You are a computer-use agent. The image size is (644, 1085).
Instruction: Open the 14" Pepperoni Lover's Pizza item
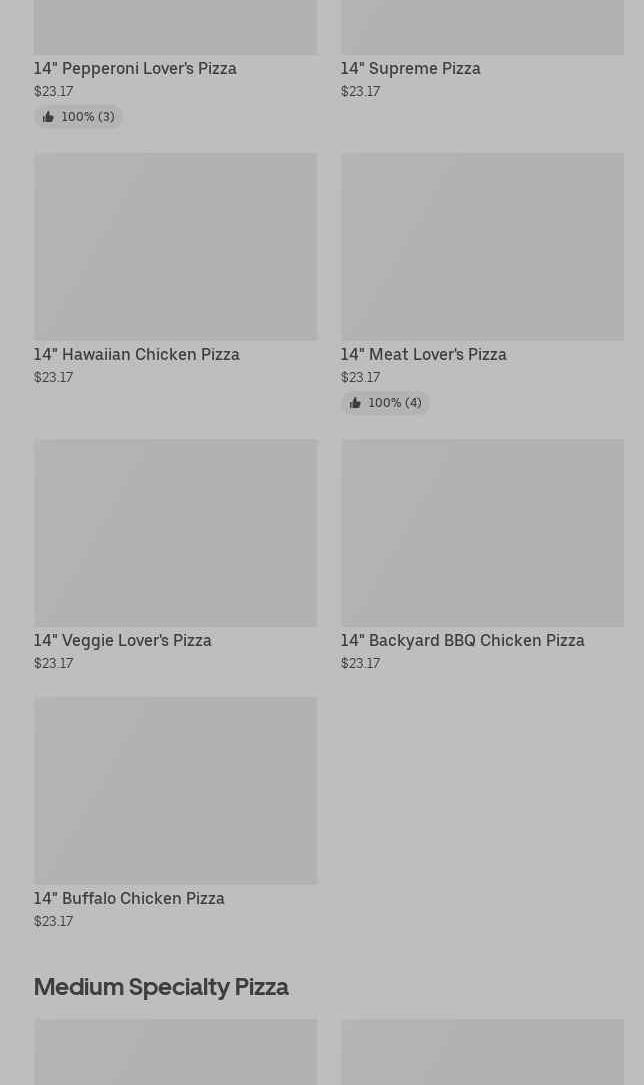(135, 68)
